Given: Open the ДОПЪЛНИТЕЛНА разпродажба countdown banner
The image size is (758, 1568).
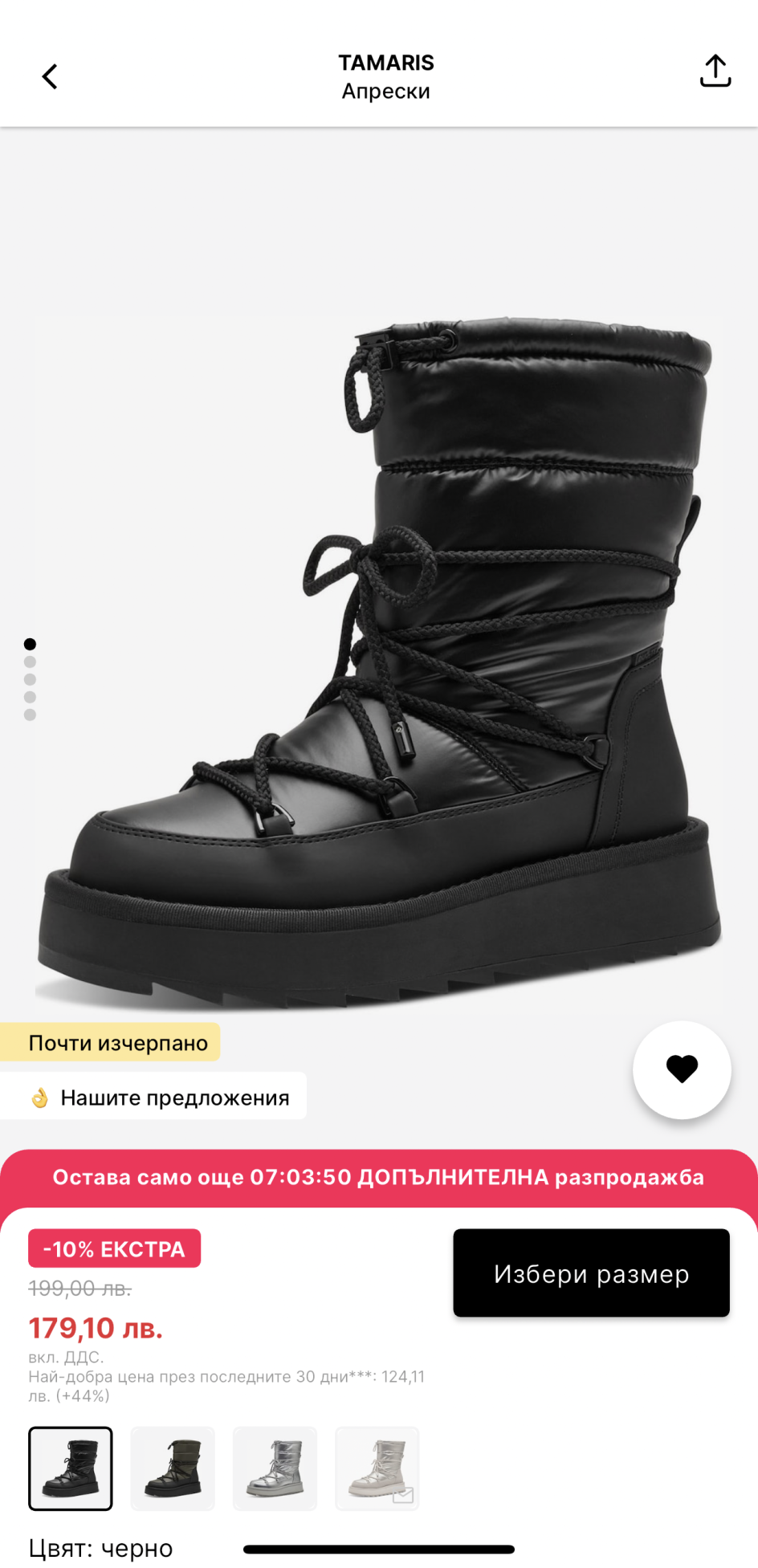Looking at the screenshot, I should coord(379,1177).
